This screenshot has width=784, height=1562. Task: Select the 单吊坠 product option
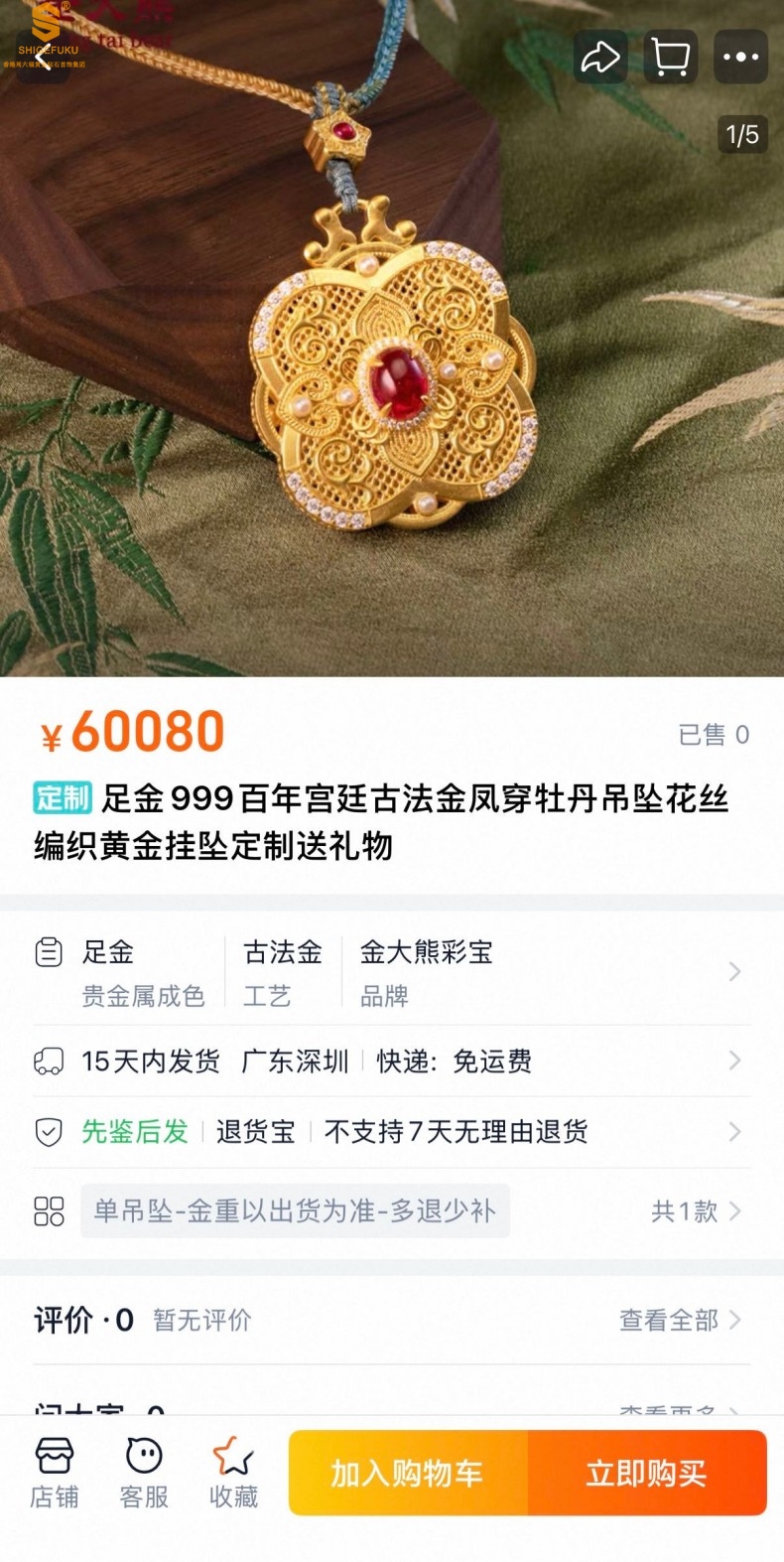295,1210
